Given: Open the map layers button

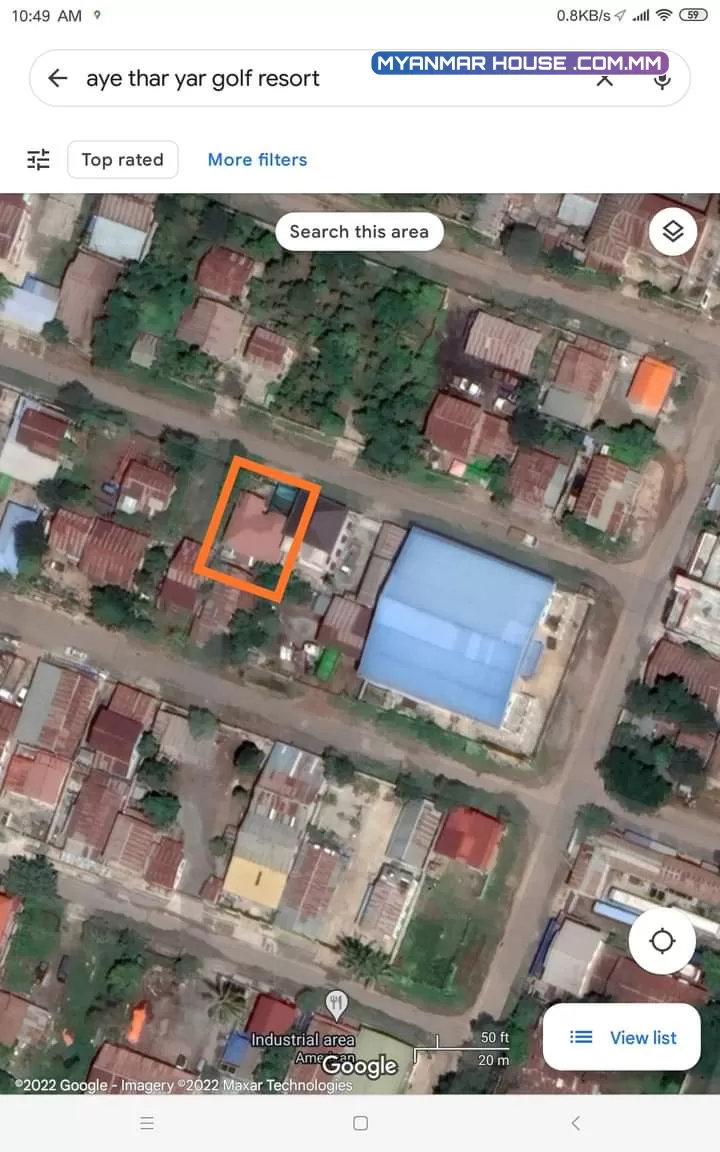Looking at the screenshot, I should coord(672,231).
